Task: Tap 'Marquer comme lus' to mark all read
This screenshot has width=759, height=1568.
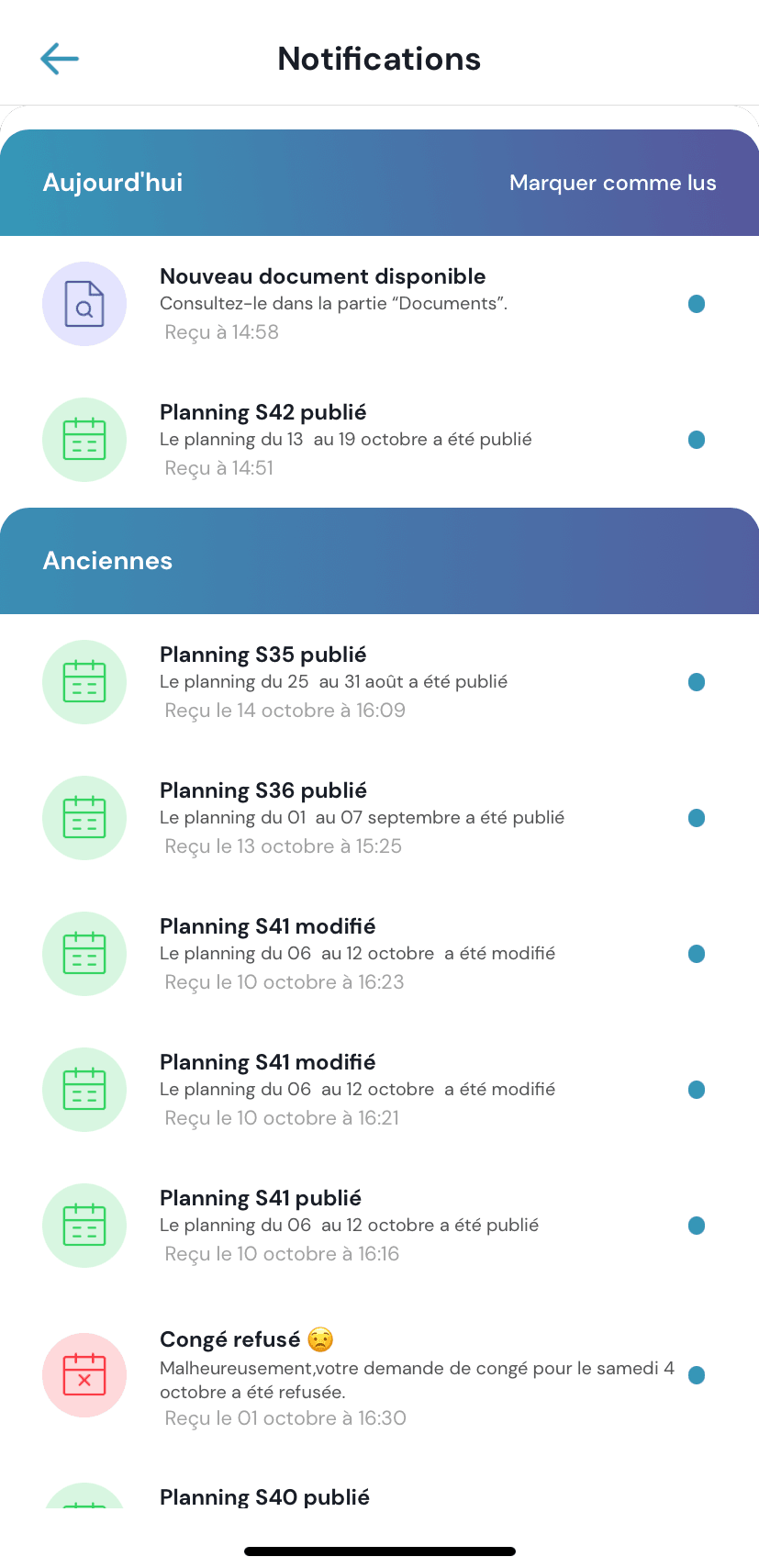Action: tap(612, 183)
